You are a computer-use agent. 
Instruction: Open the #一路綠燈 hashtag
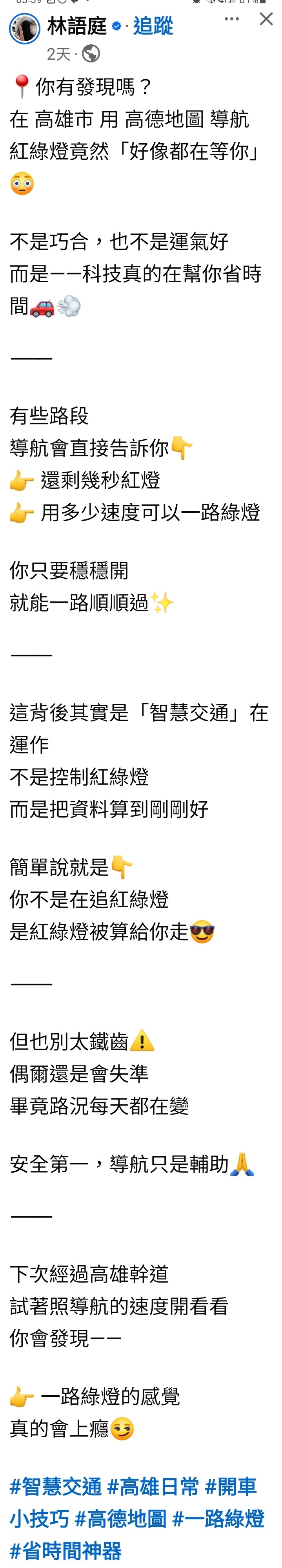pyautogui.click(x=218, y=1519)
